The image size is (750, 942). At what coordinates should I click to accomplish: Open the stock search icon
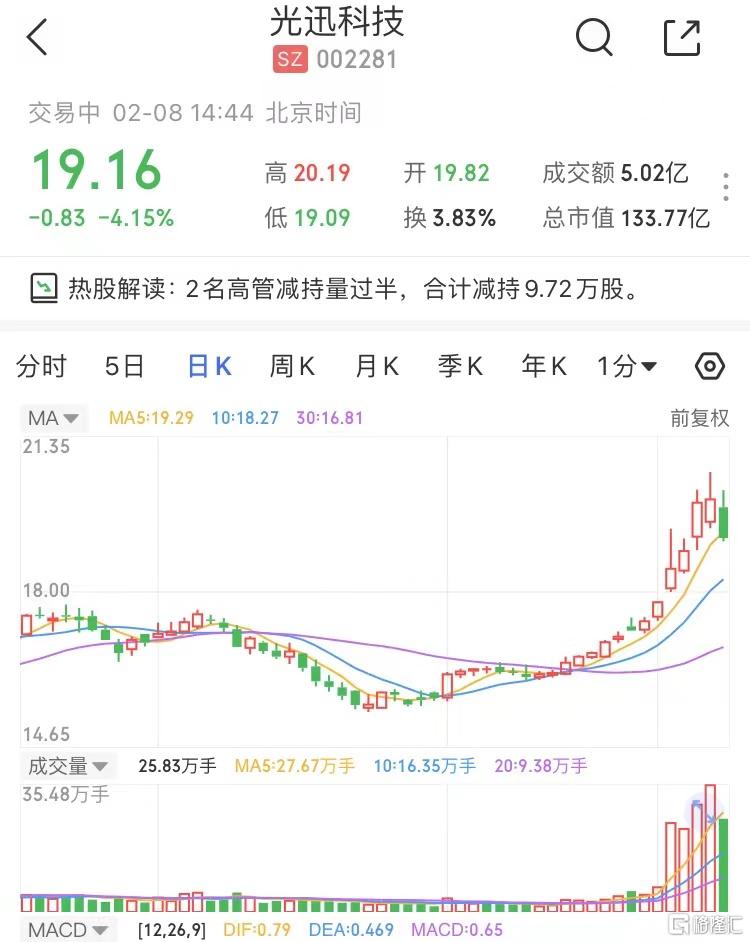coord(594,38)
